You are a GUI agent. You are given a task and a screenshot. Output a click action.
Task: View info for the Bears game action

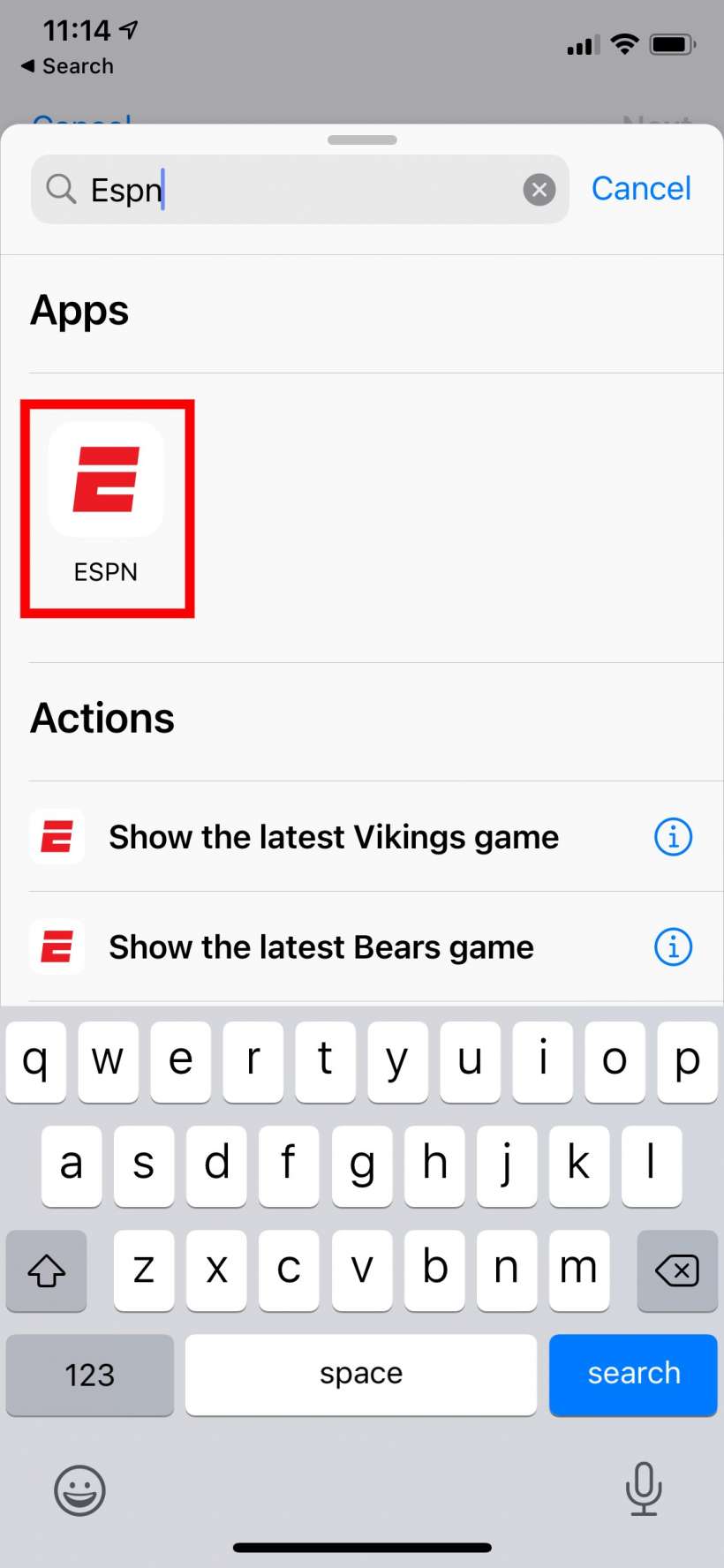(673, 947)
